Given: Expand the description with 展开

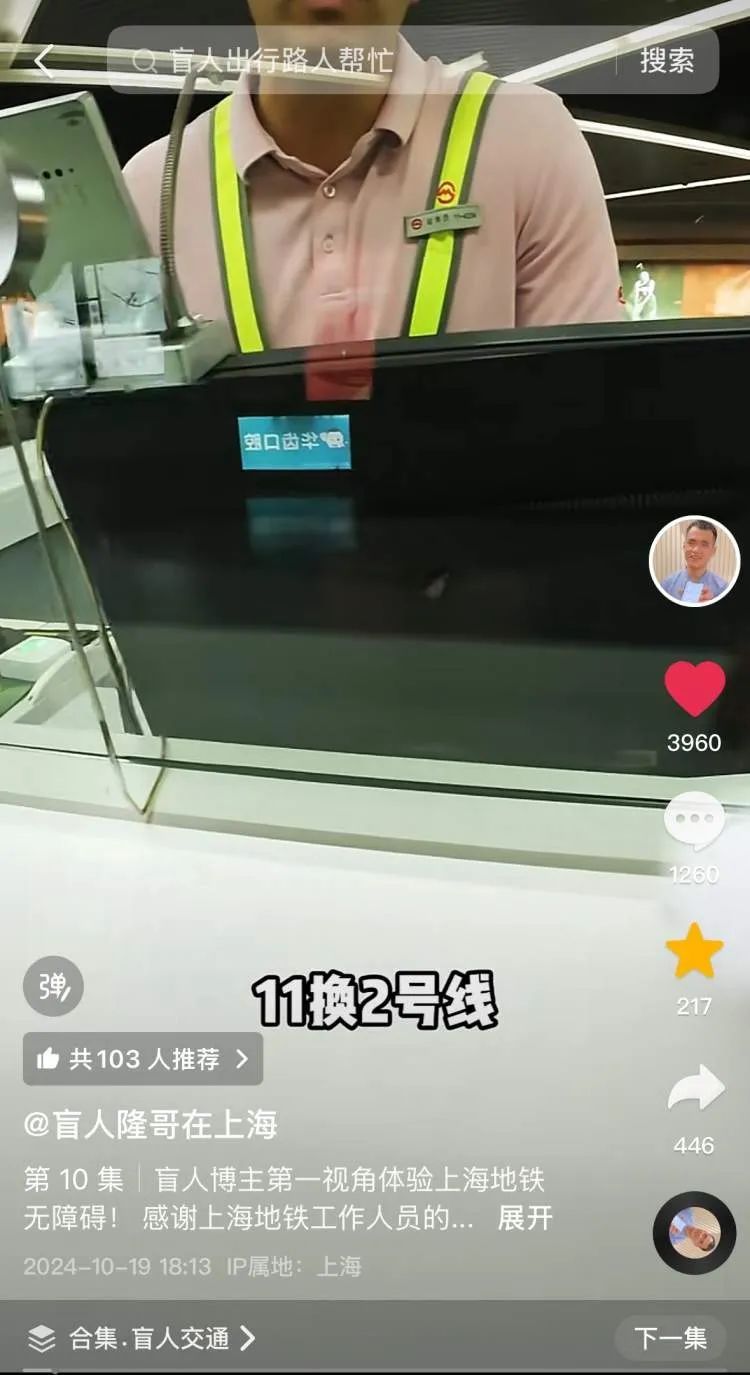Looking at the screenshot, I should pyautogui.click(x=525, y=1218).
